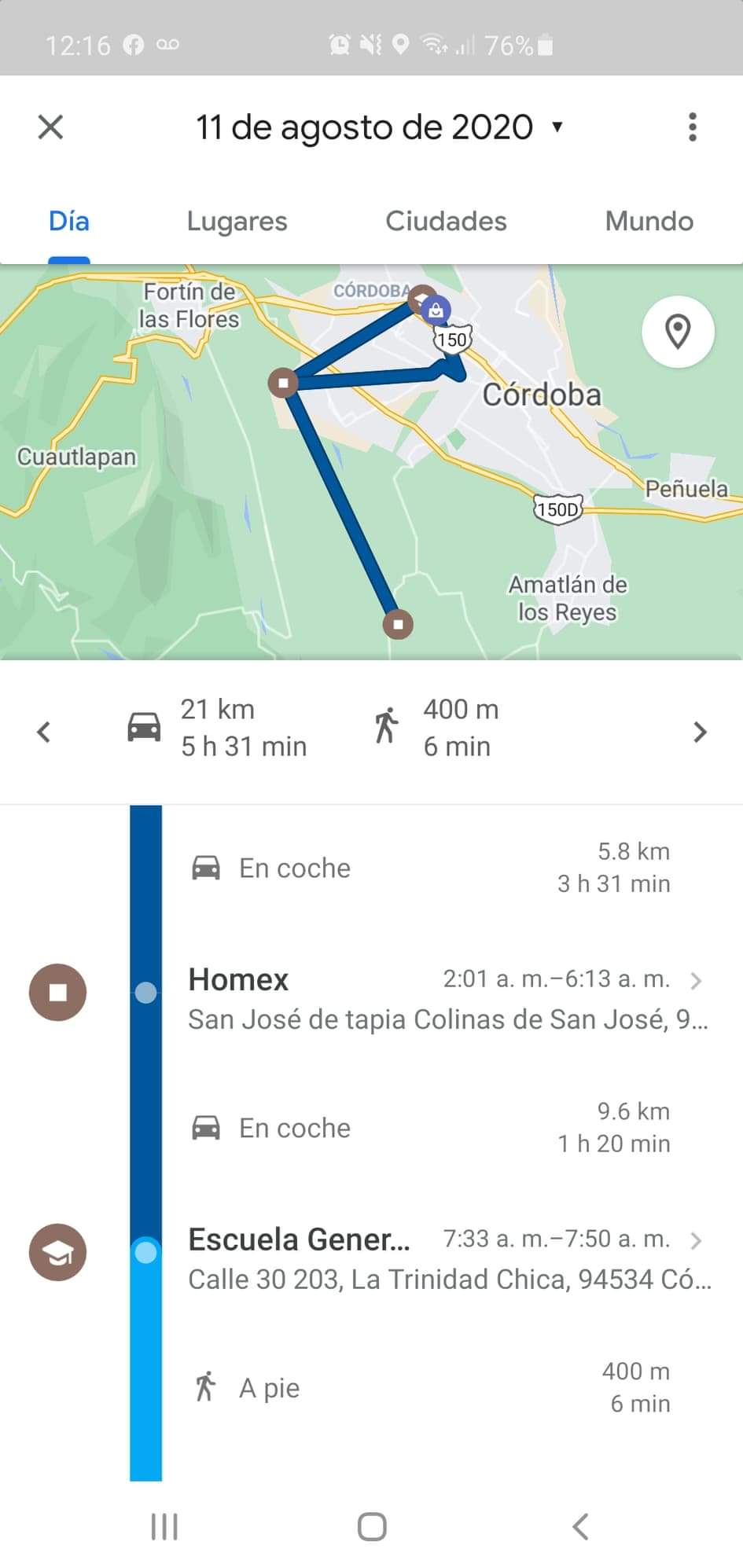Close the timeline view

50,127
